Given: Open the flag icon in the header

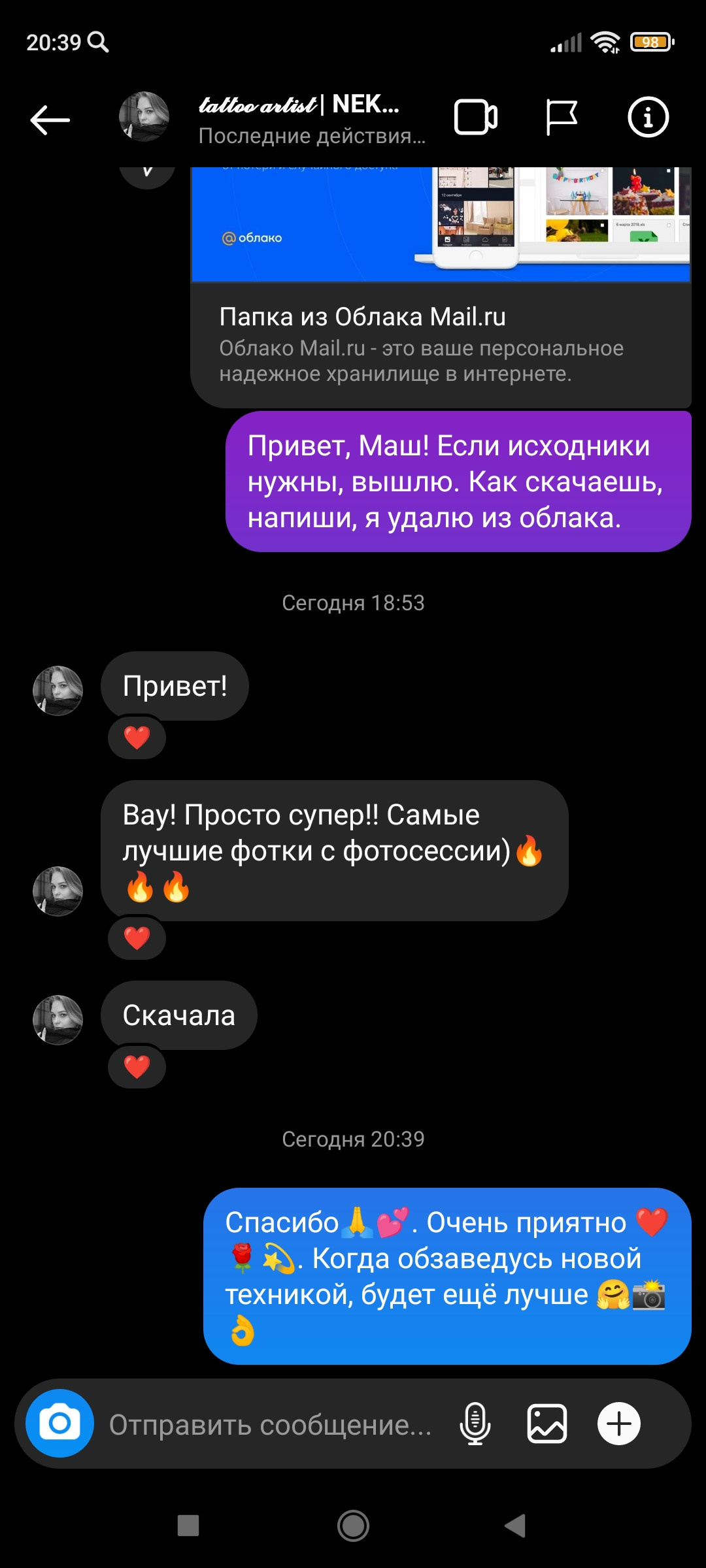Looking at the screenshot, I should pos(562,118).
